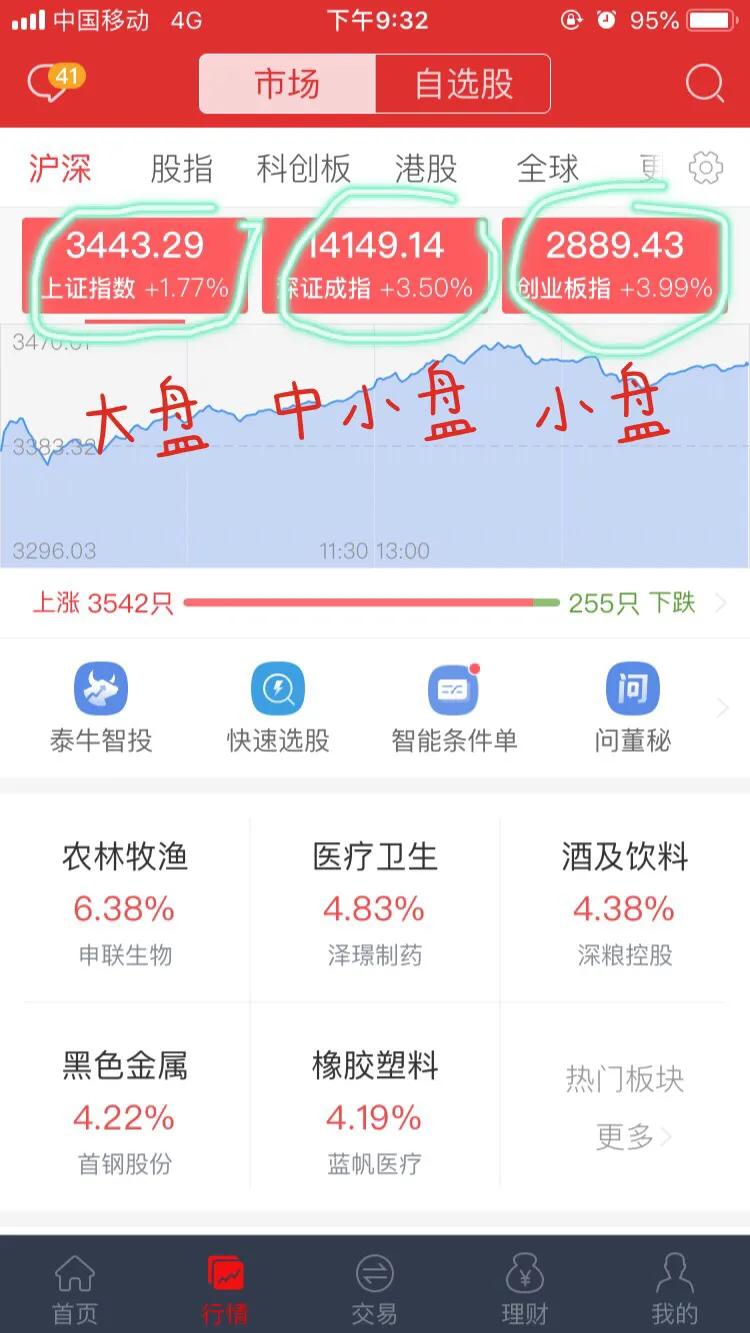Open the 农林牧渔 sector tile

(x=125, y=900)
